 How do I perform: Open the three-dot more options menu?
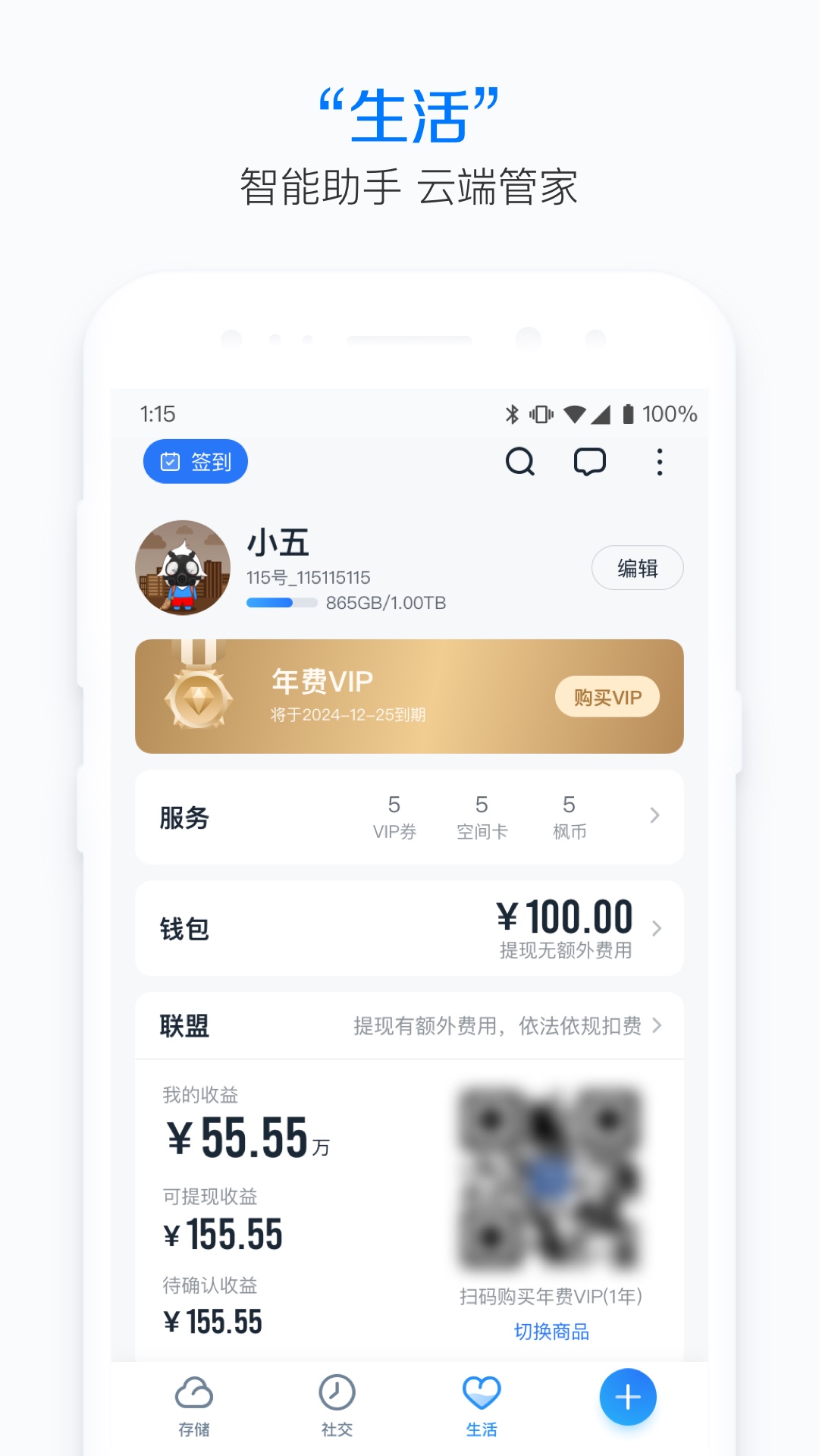pos(658,462)
